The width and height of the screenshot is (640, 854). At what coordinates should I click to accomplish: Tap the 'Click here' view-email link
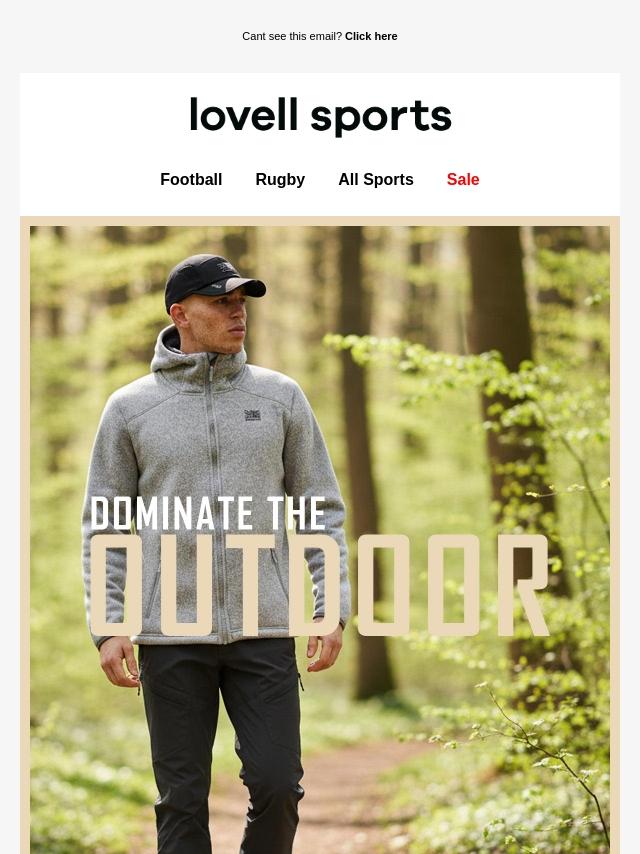pos(371,36)
